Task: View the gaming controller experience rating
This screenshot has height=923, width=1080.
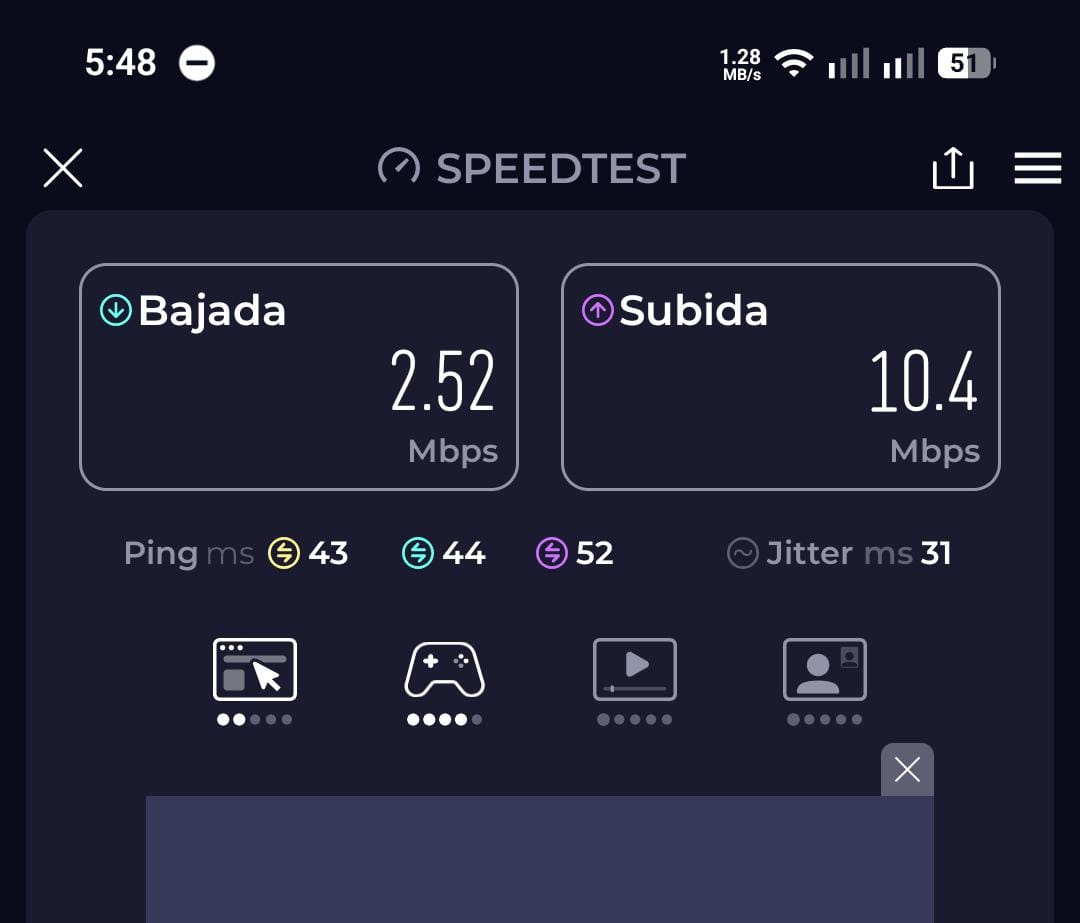Action: (x=444, y=681)
